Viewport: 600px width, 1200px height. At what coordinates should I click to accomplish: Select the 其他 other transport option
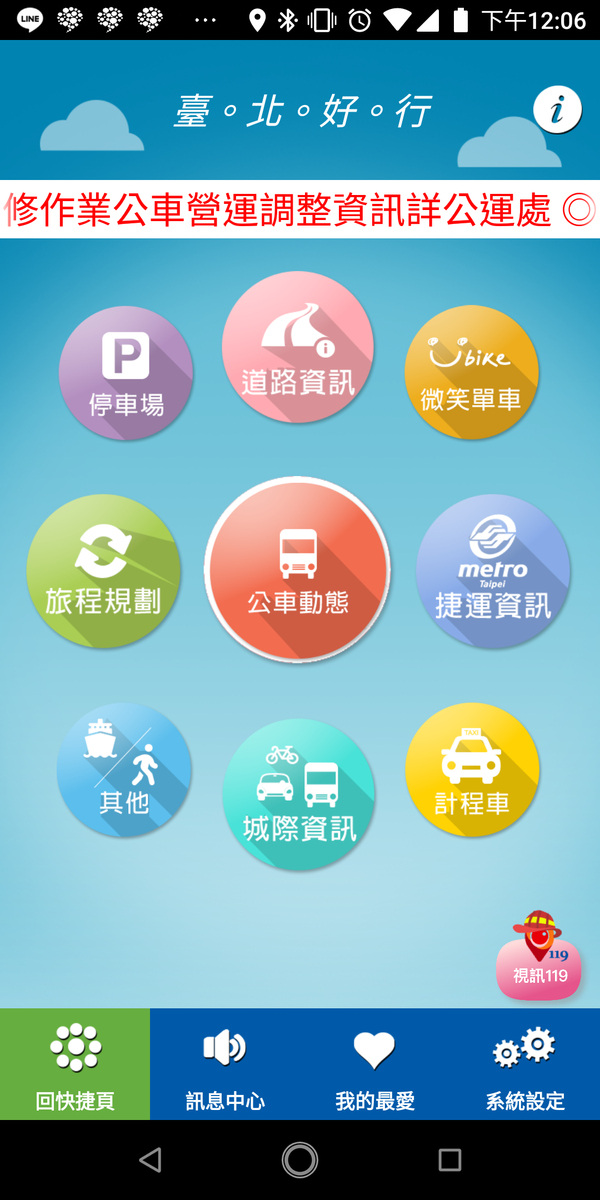click(x=124, y=770)
